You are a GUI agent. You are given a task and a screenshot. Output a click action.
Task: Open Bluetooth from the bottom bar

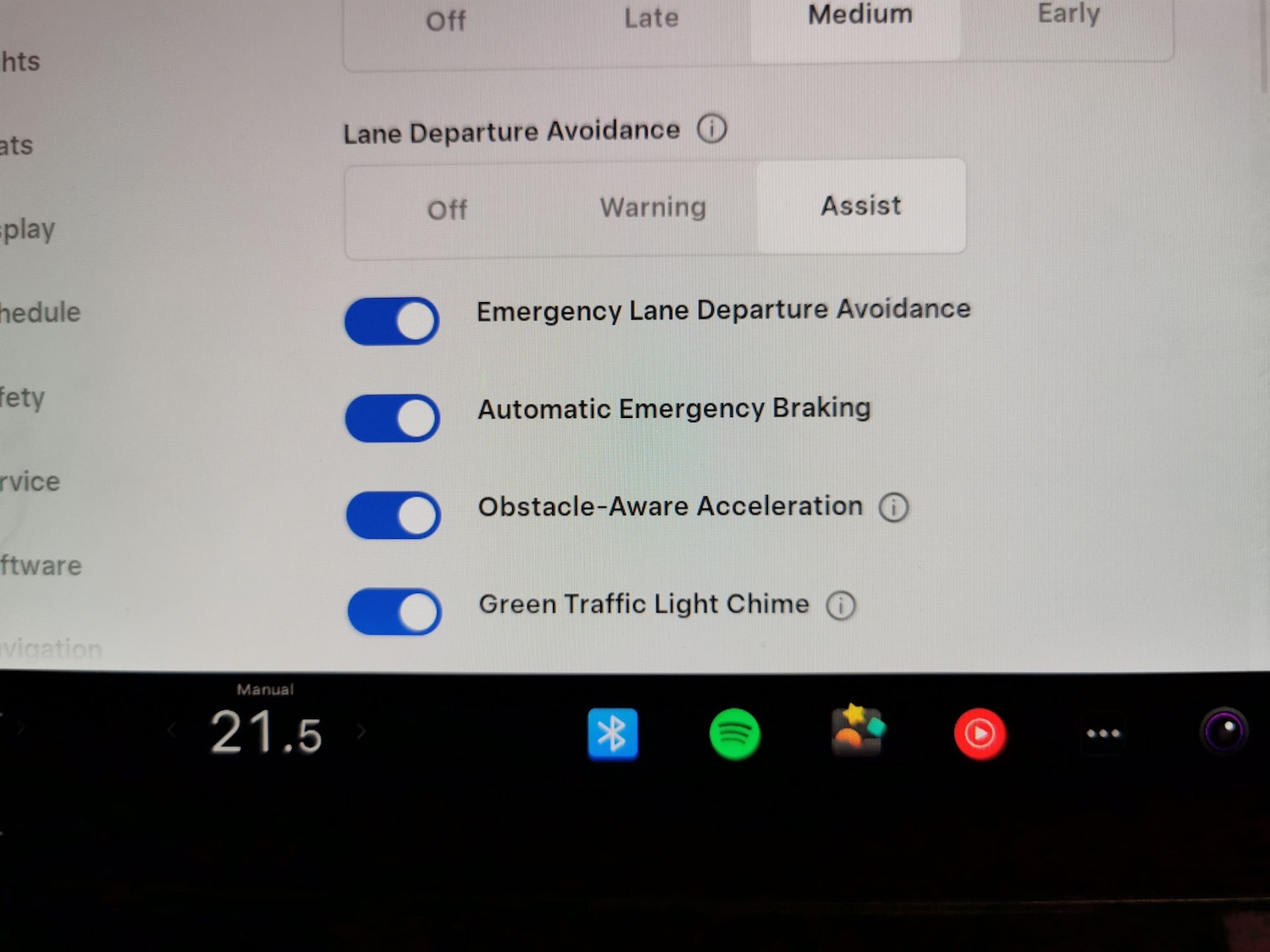tap(612, 733)
